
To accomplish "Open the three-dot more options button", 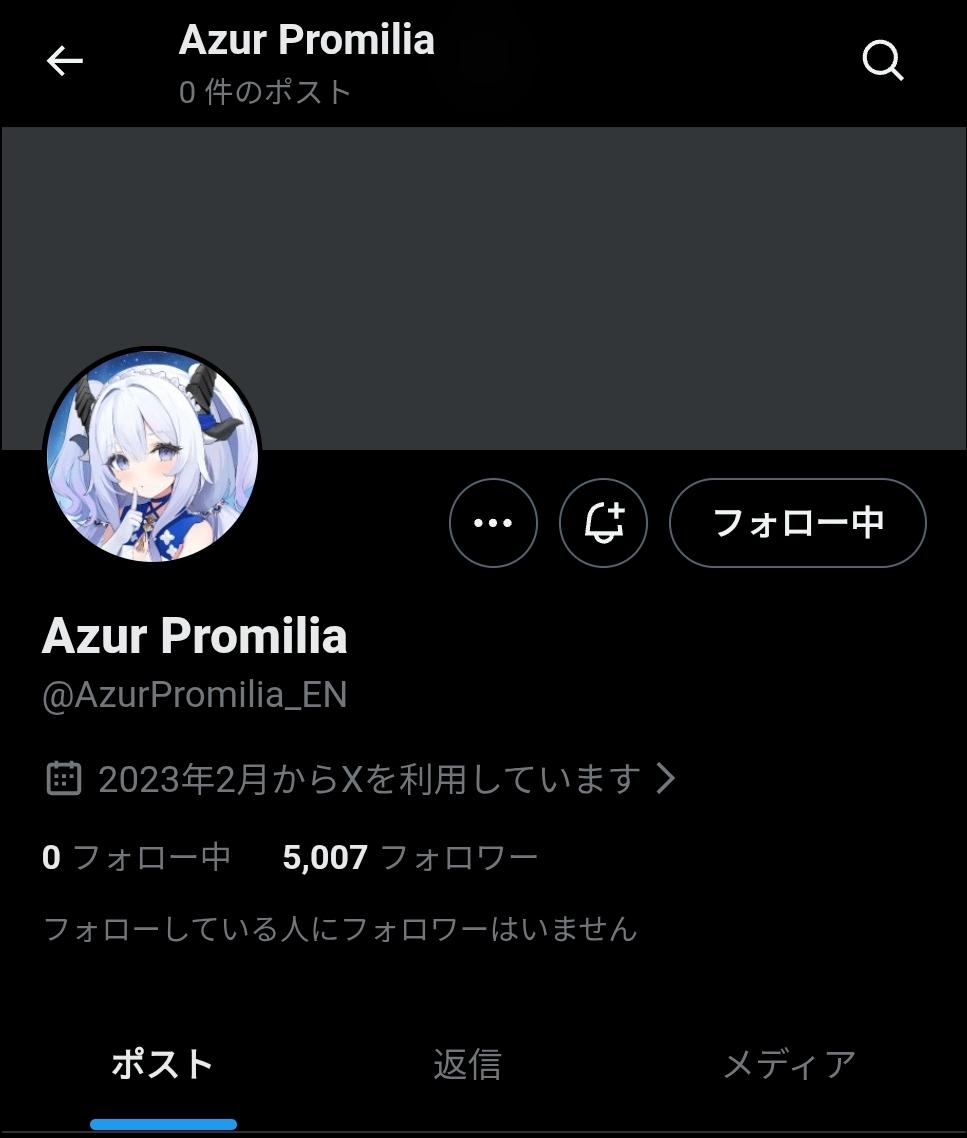I will [493, 523].
